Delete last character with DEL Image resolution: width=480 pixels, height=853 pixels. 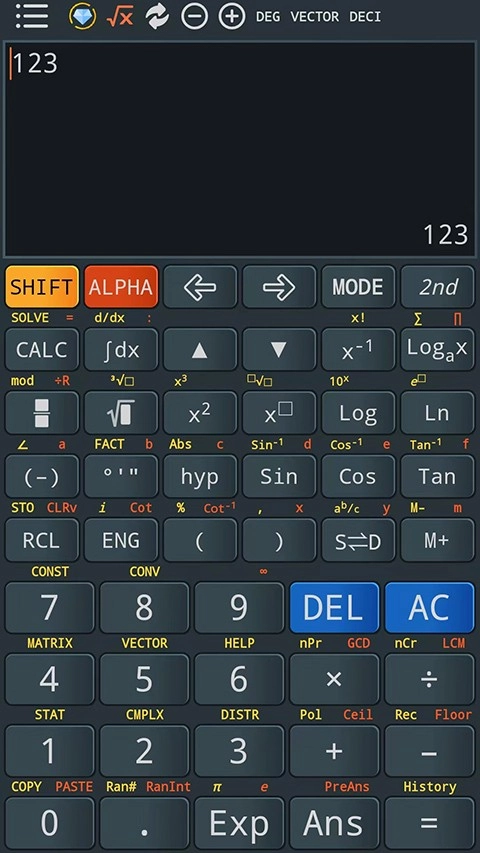[x=334, y=608]
